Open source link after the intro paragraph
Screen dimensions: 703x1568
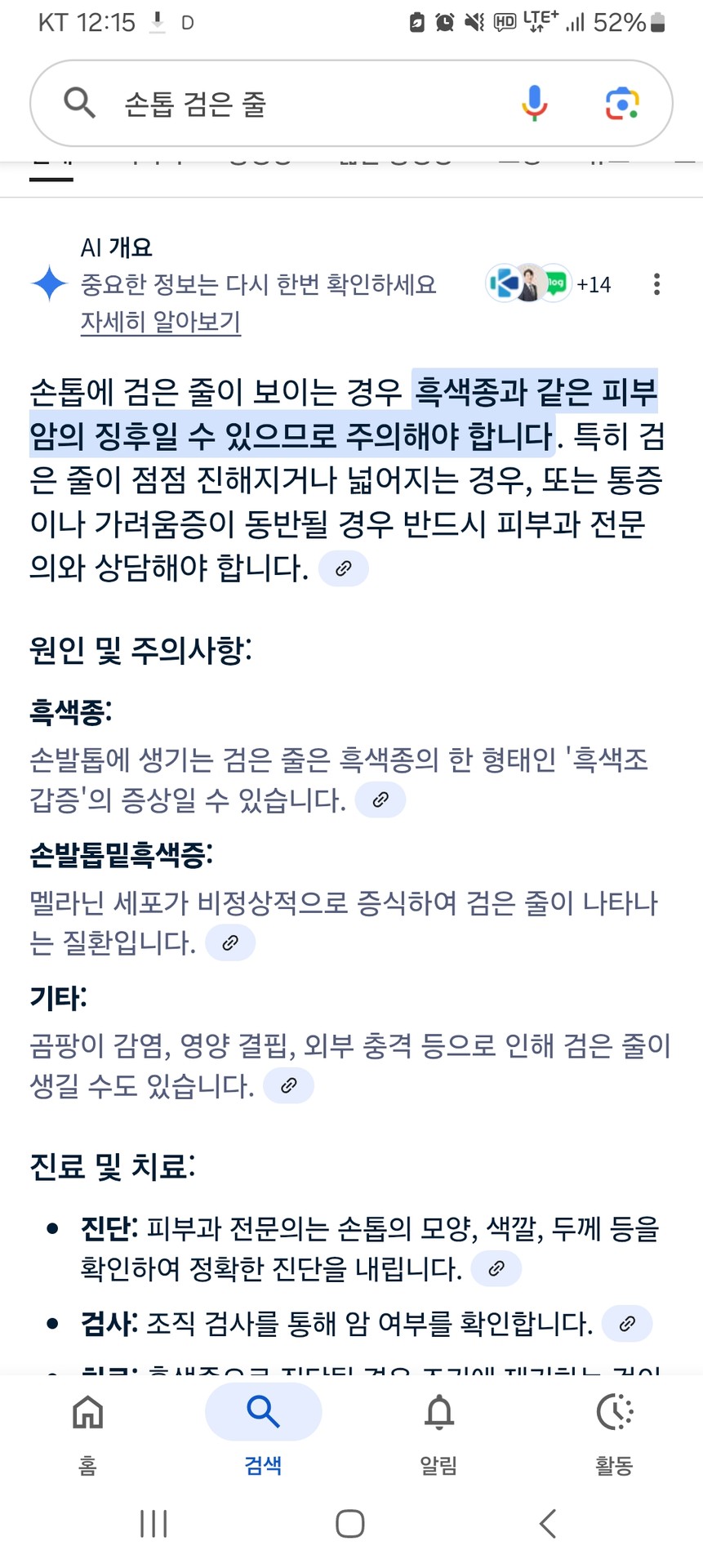tap(343, 568)
